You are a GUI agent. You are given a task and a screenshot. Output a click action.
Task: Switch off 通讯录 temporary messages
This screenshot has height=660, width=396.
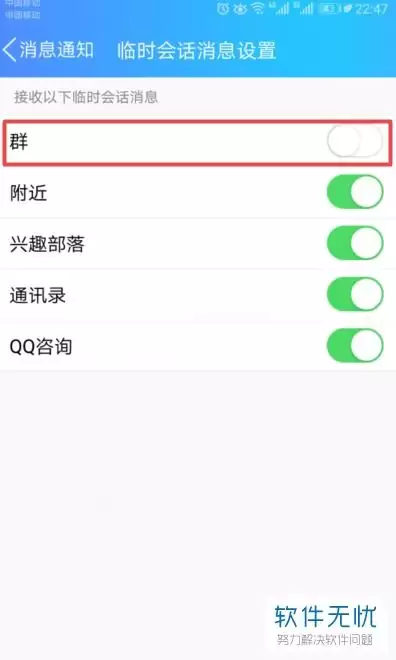click(355, 294)
